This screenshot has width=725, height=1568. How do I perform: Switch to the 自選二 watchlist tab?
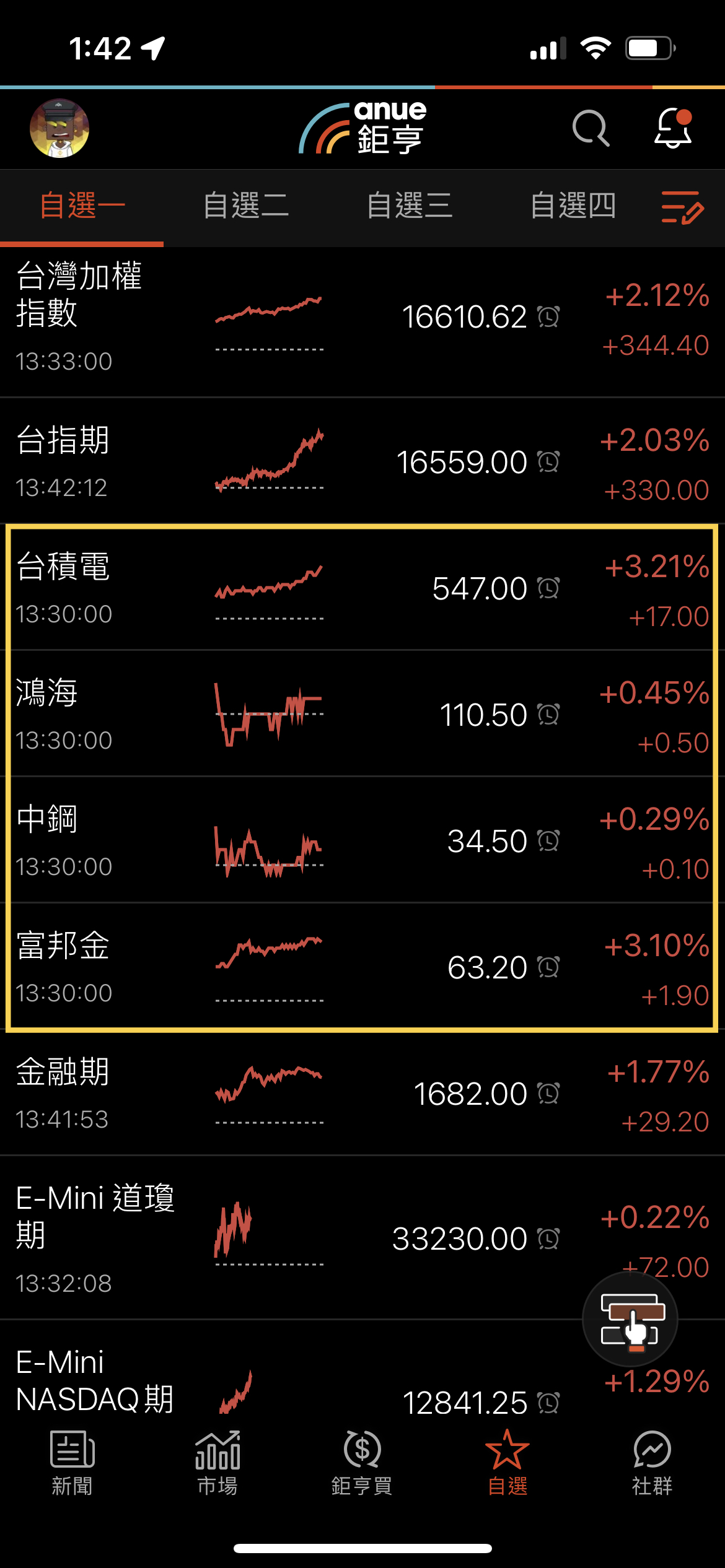(246, 206)
